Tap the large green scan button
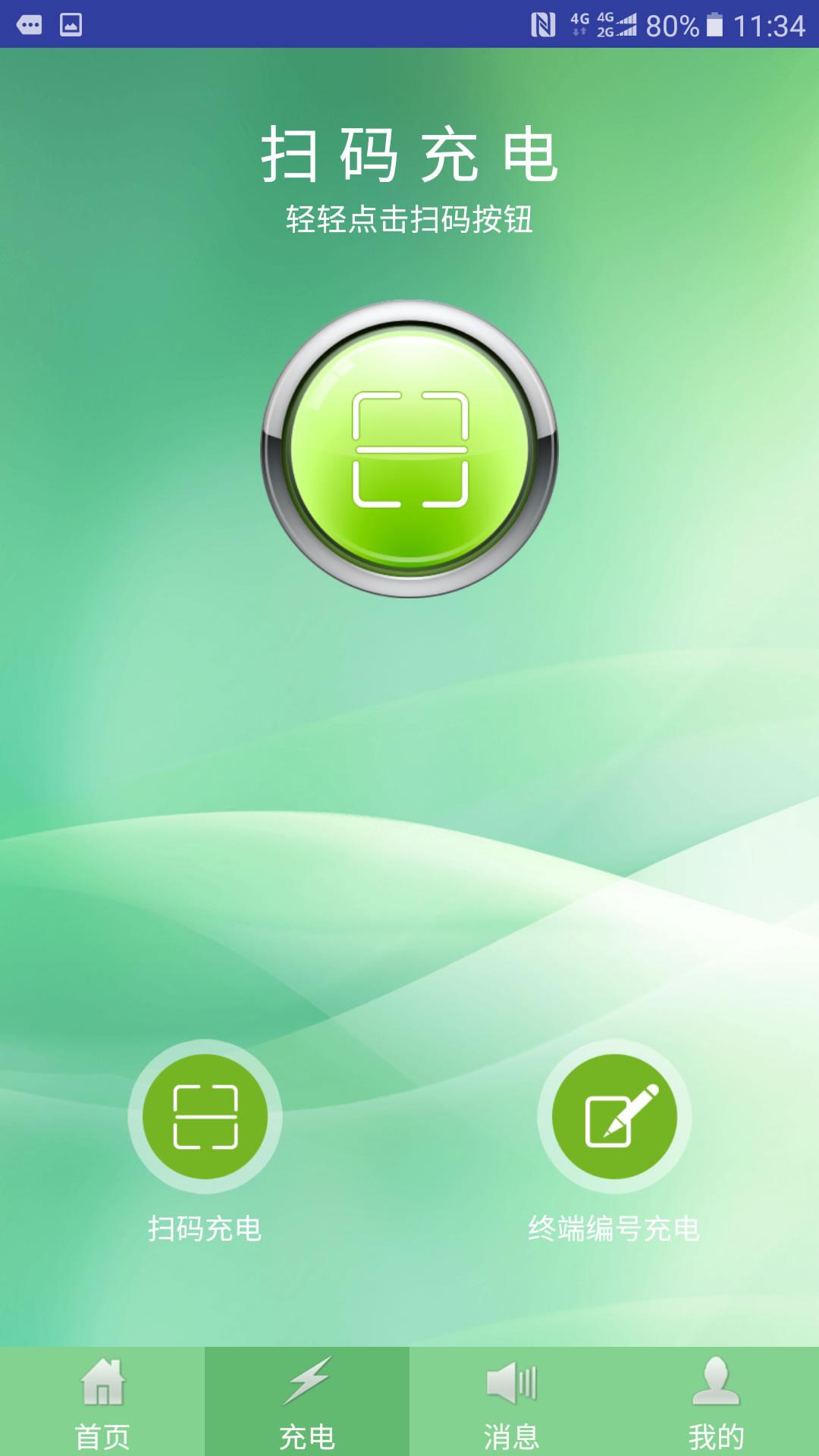This screenshot has height=1456, width=819. tap(409, 449)
